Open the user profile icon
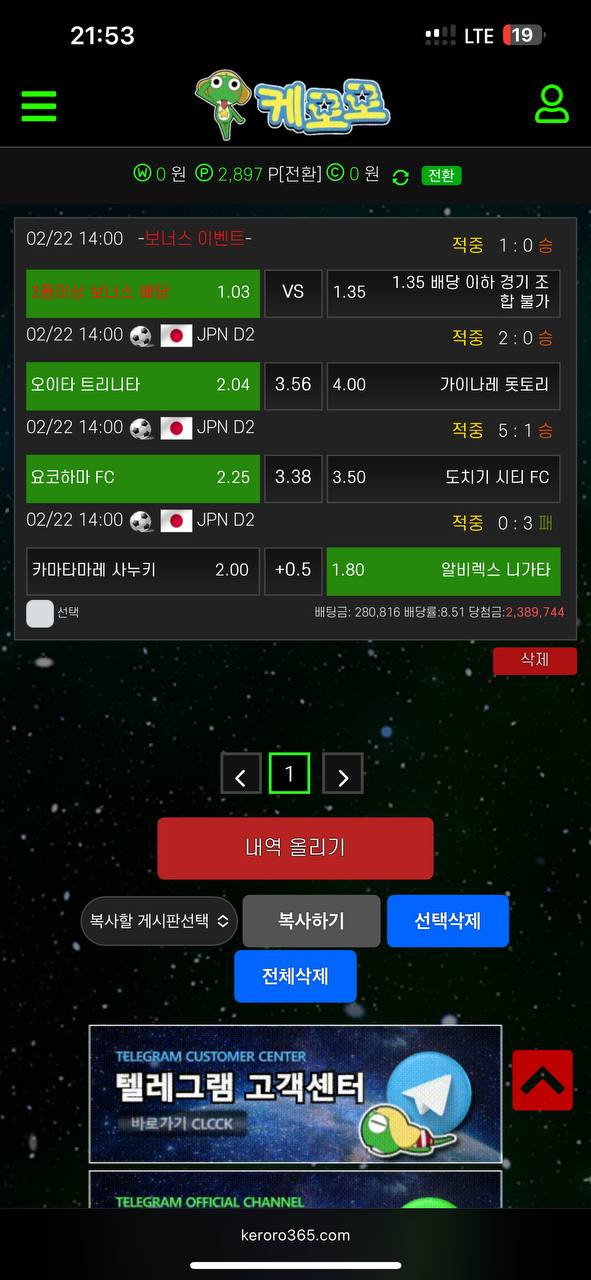 tap(551, 103)
